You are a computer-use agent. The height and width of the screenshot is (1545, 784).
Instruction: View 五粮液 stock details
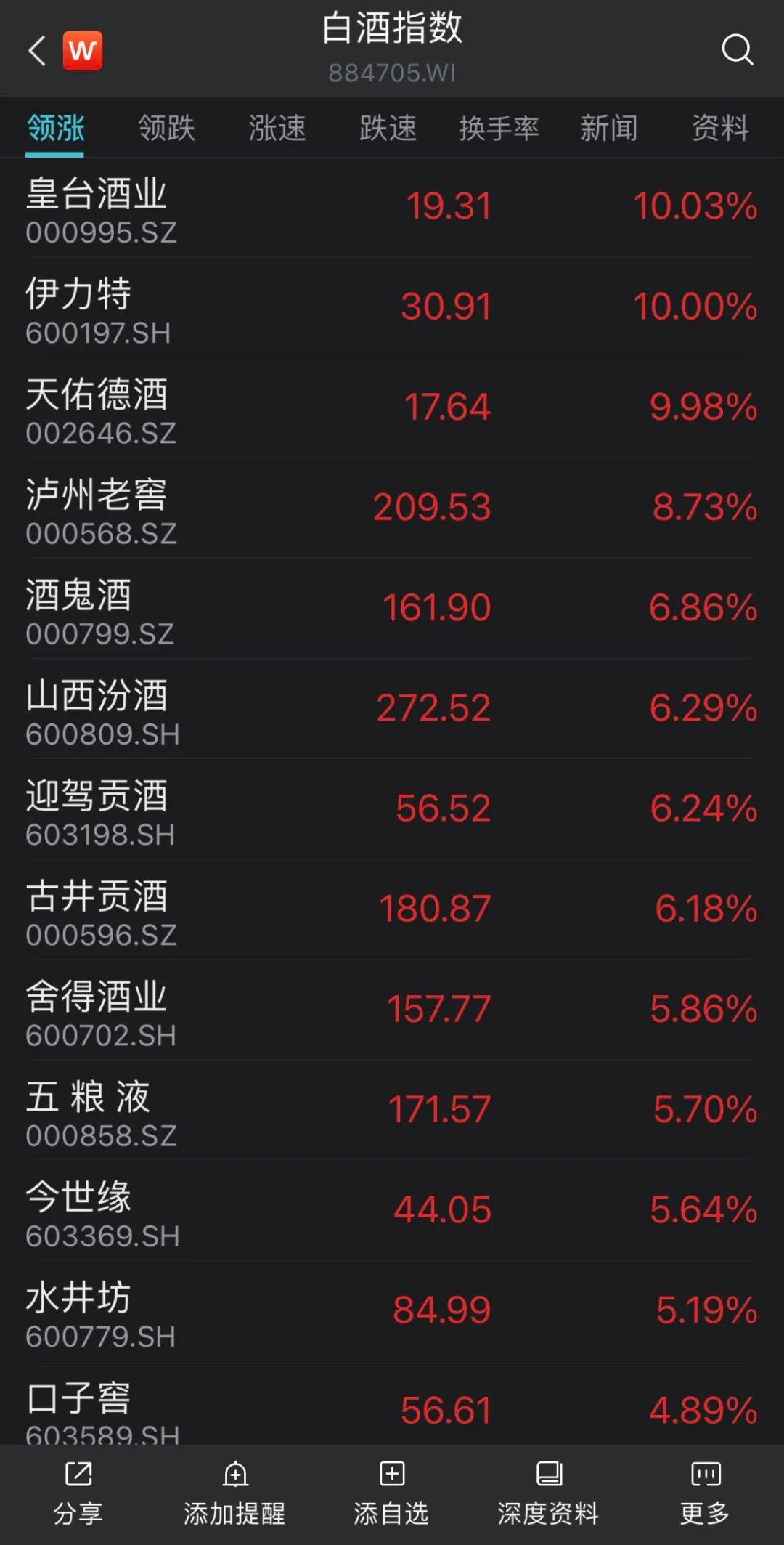point(392,1110)
